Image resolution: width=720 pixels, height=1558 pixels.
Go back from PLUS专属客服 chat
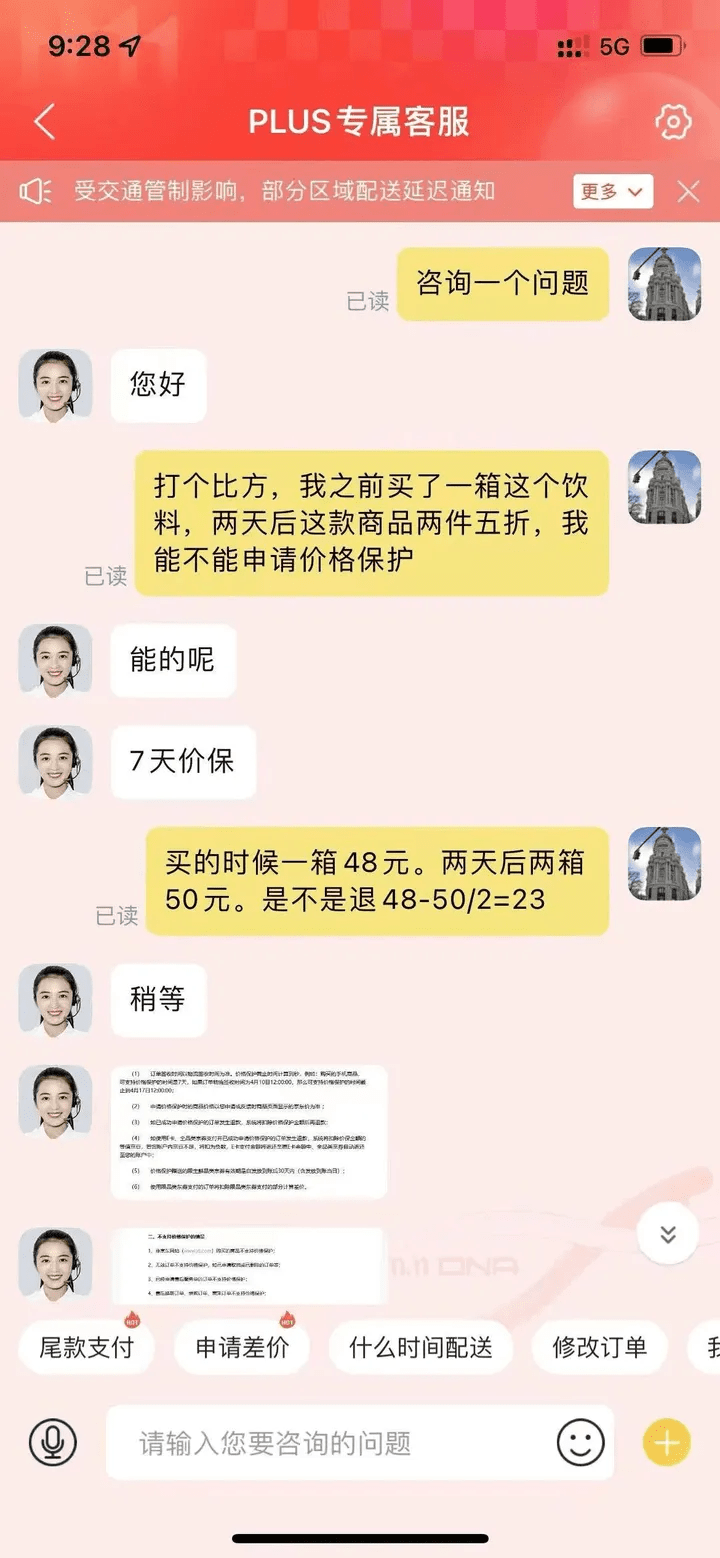coord(44,122)
